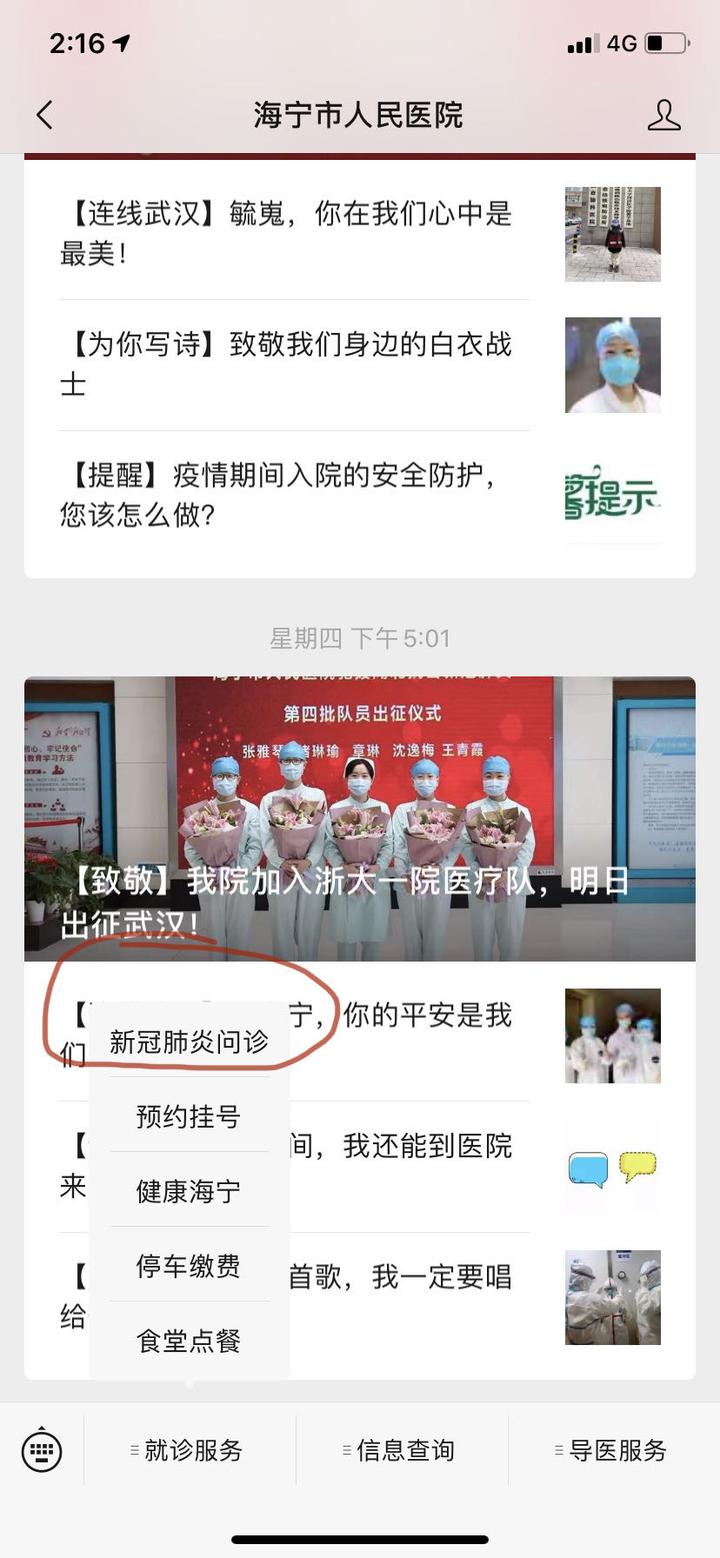Open the 信息查询 bottom menu
This screenshot has height=1558, width=720.
402,1450
